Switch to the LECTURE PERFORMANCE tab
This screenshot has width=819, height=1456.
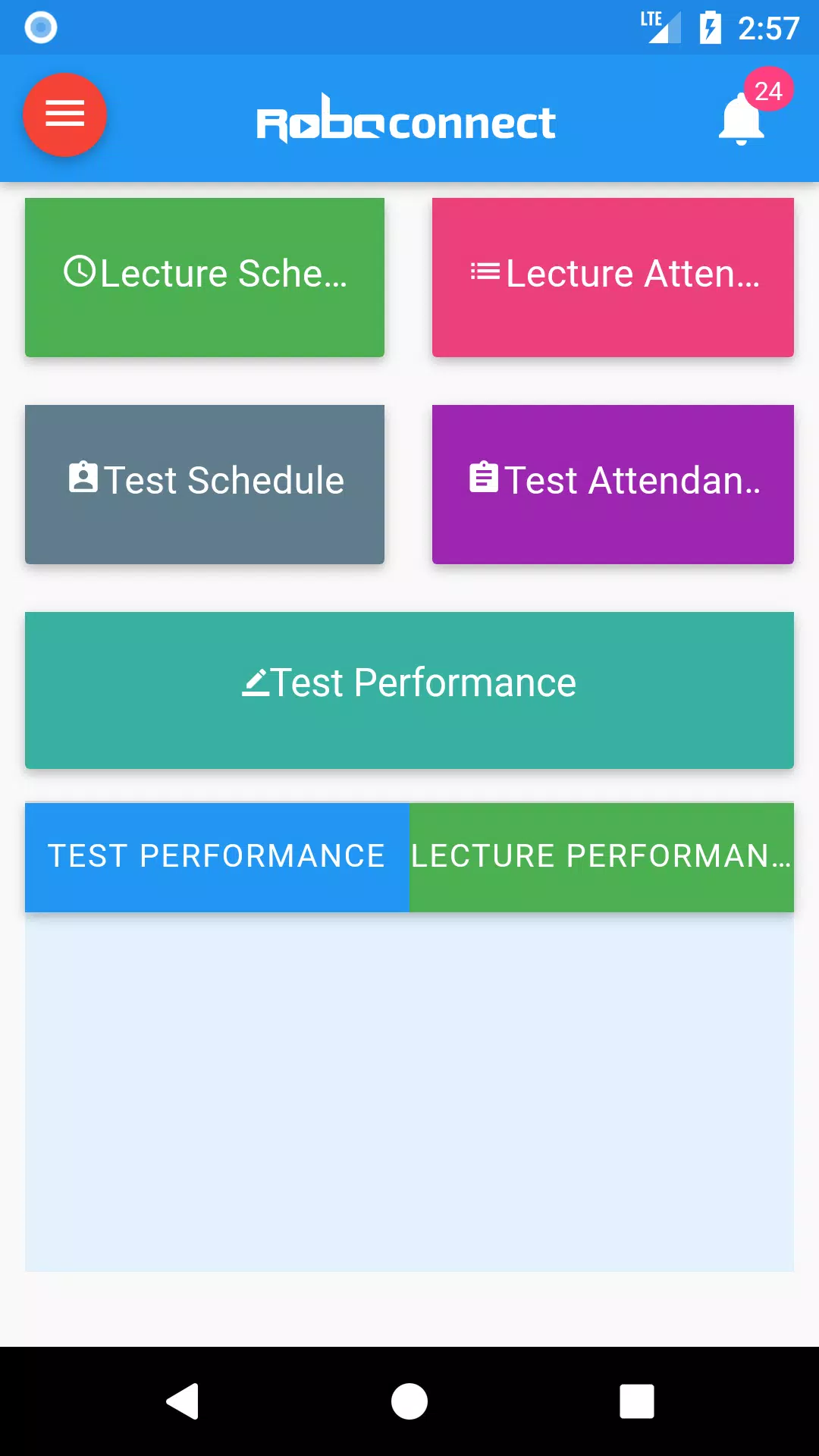(601, 857)
